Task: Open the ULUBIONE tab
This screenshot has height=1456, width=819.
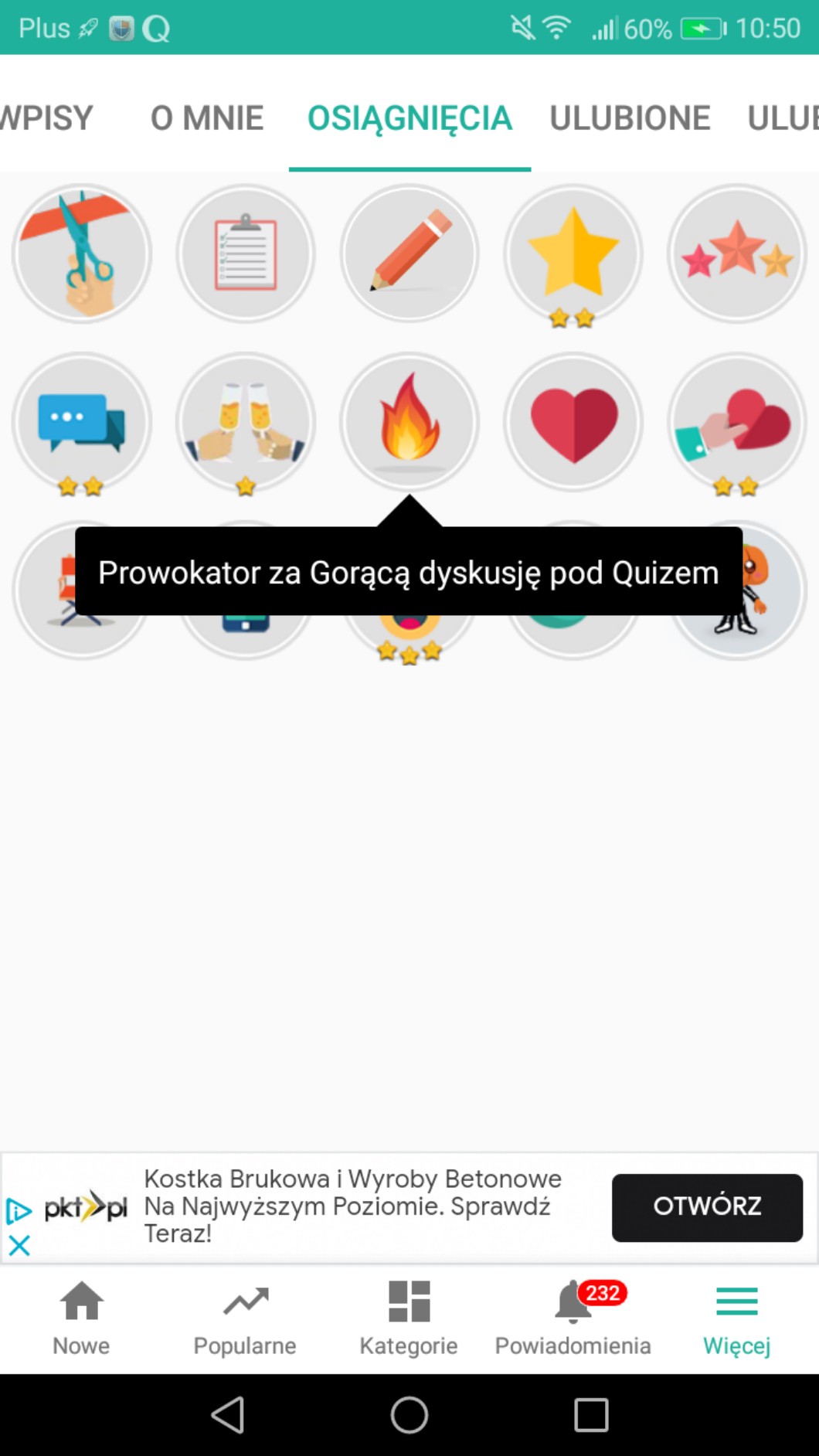Action: 629,118
